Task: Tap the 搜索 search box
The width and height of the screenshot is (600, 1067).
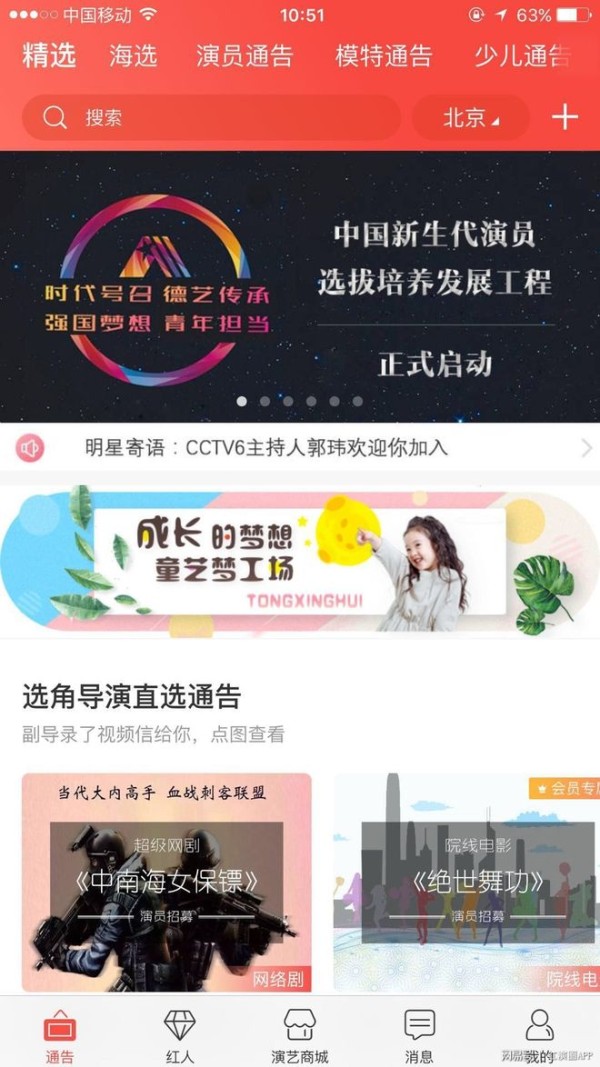Action: point(210,117)
